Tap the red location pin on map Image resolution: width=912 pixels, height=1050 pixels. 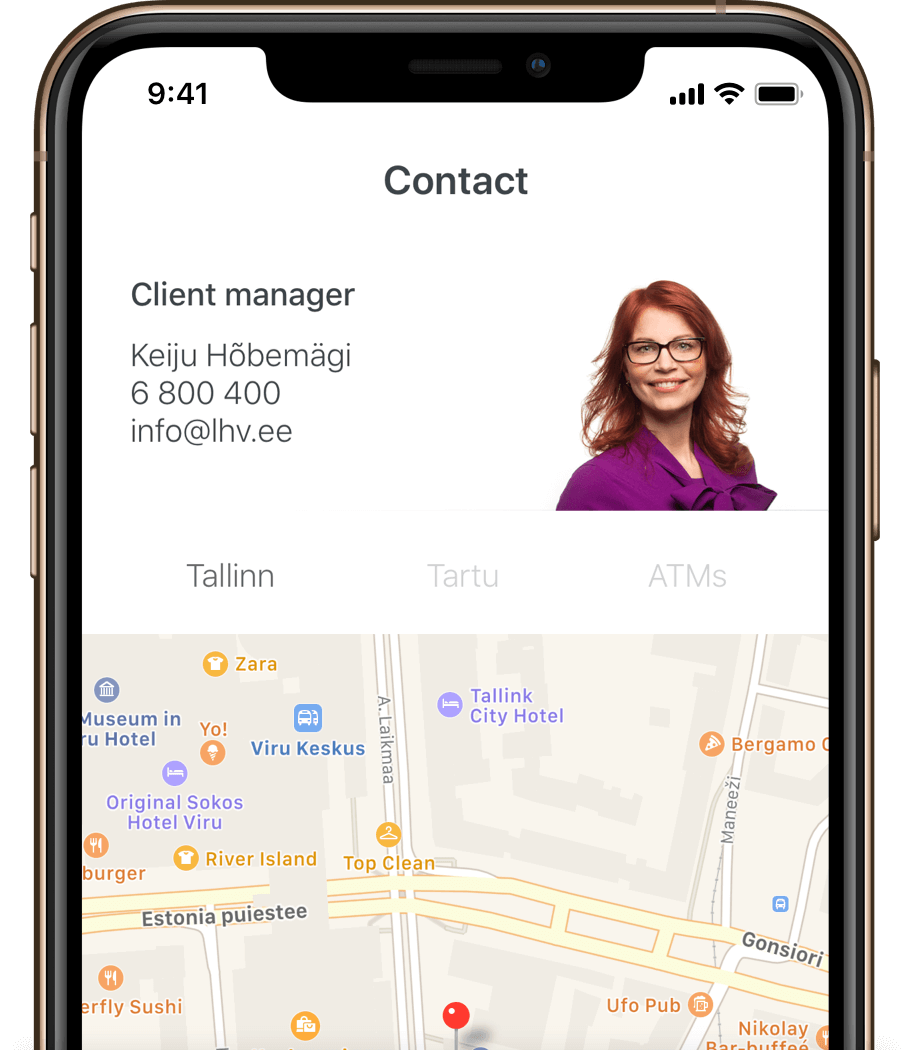click(456, 1017)
